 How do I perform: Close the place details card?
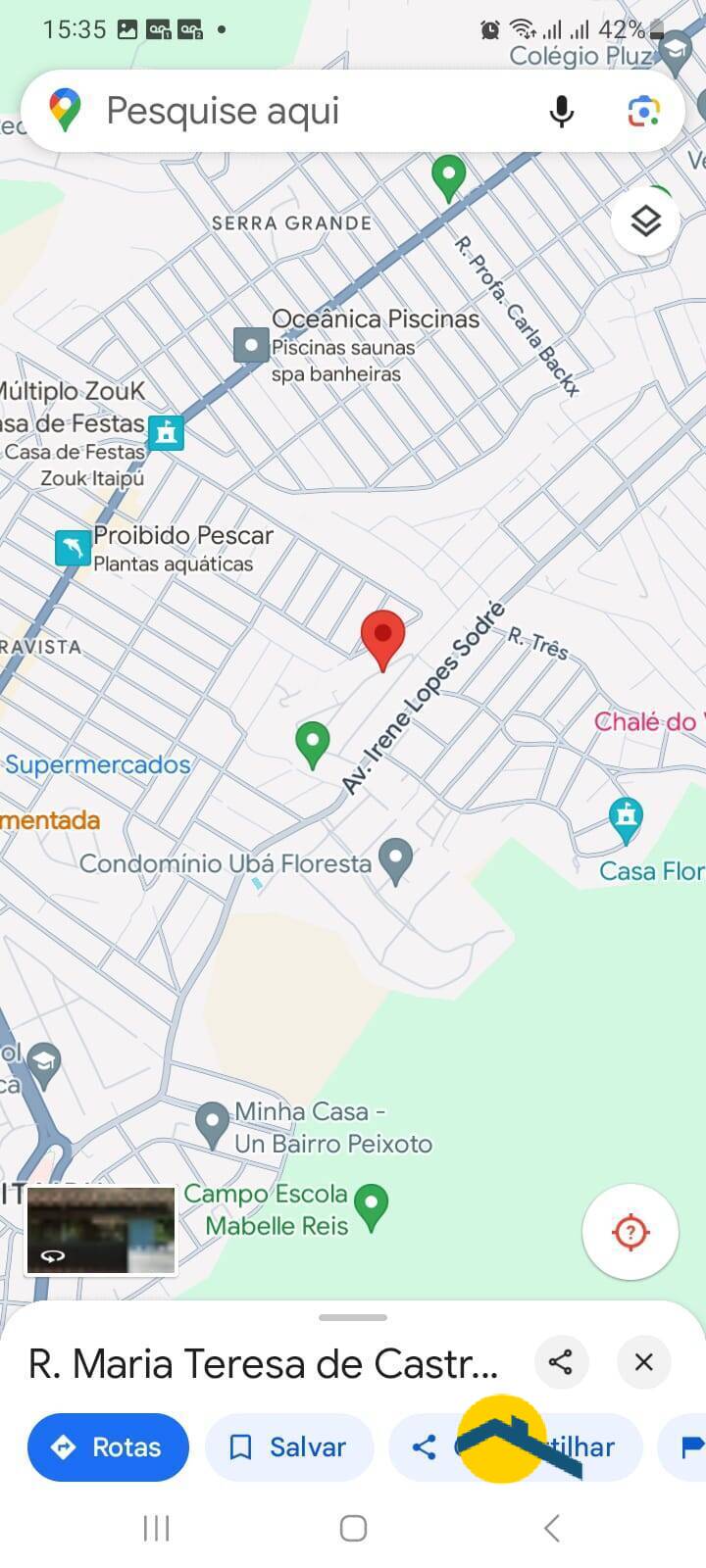click(643, 1361)
